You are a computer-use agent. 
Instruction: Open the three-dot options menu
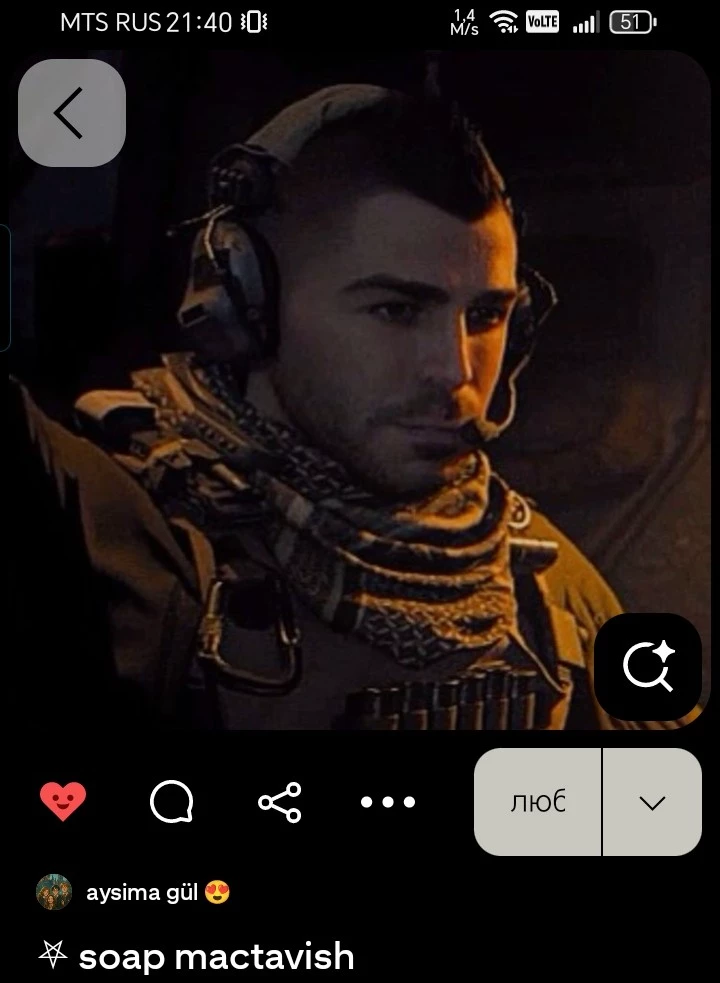[x=388, y=802]
